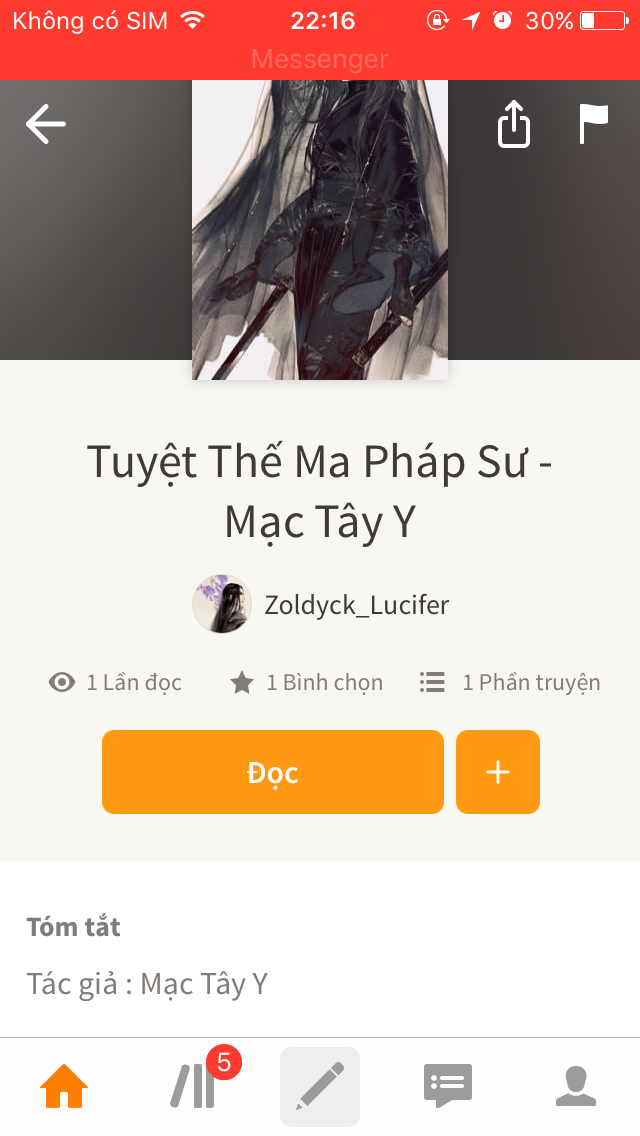Open the 1 Phần truyện chapter list
This screenshot has height=1136, width=640.
pos(510,682)
